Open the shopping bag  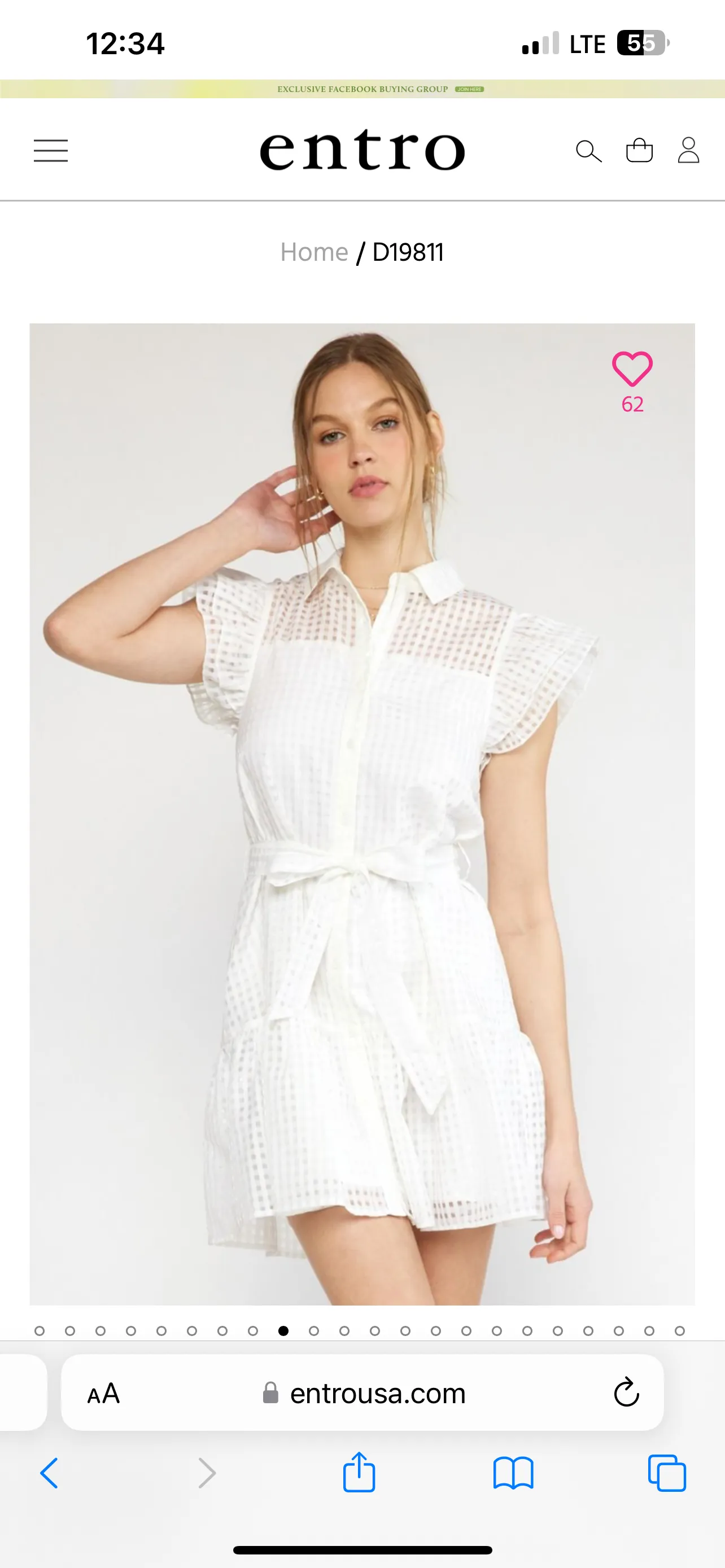(x=639, y=150)
